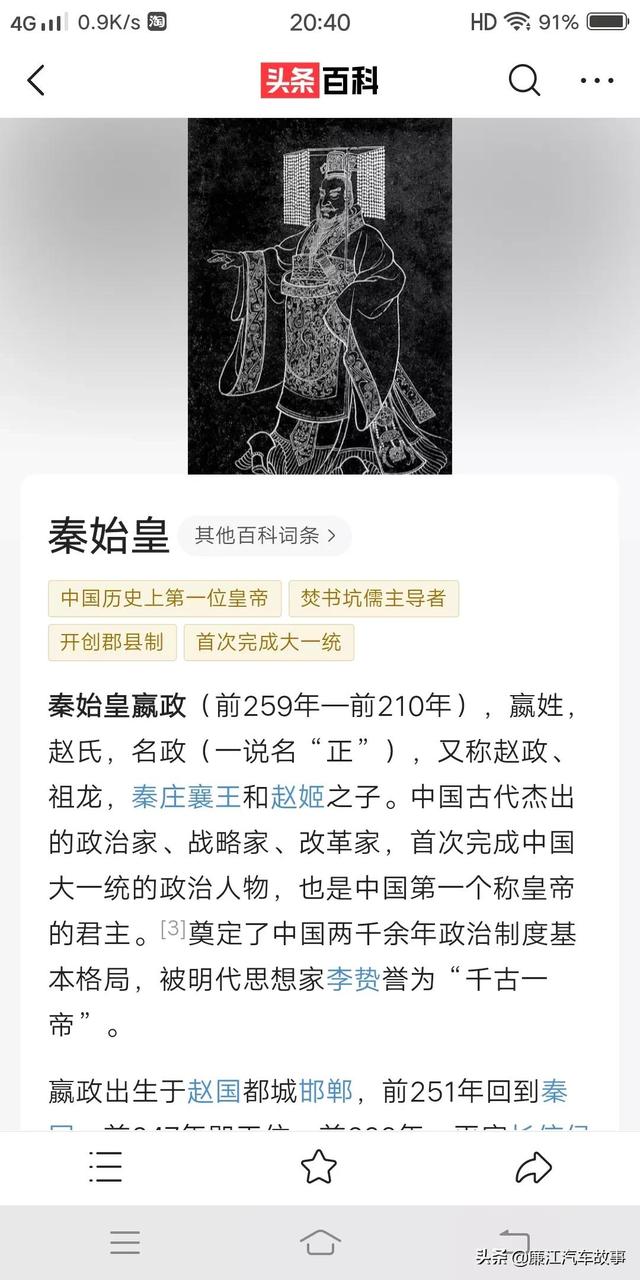Follow the 邯郸 link
Screen dimensions: 640x1280
pyautogui.click(x=325, y=1090)
